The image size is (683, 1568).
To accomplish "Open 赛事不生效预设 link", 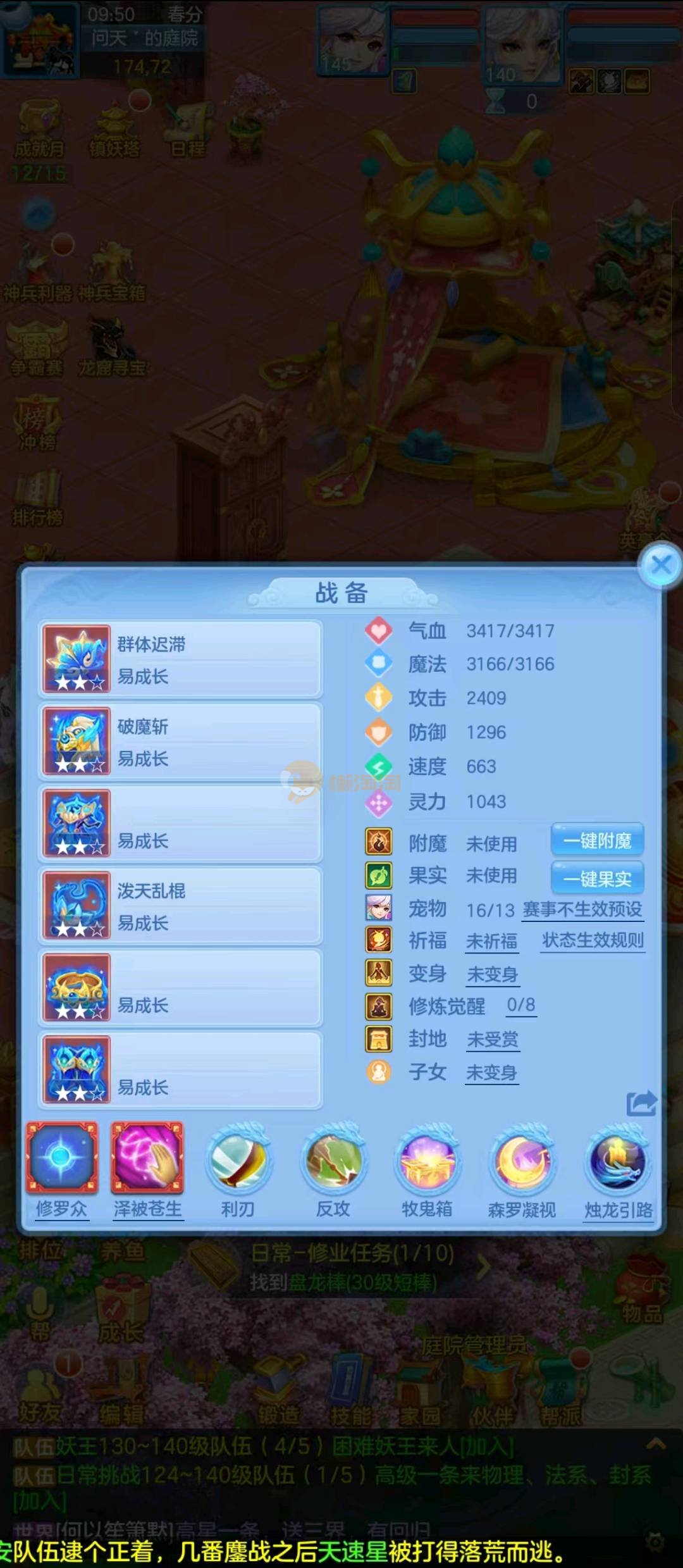I will pyautogui.click(x=582, y=910).
